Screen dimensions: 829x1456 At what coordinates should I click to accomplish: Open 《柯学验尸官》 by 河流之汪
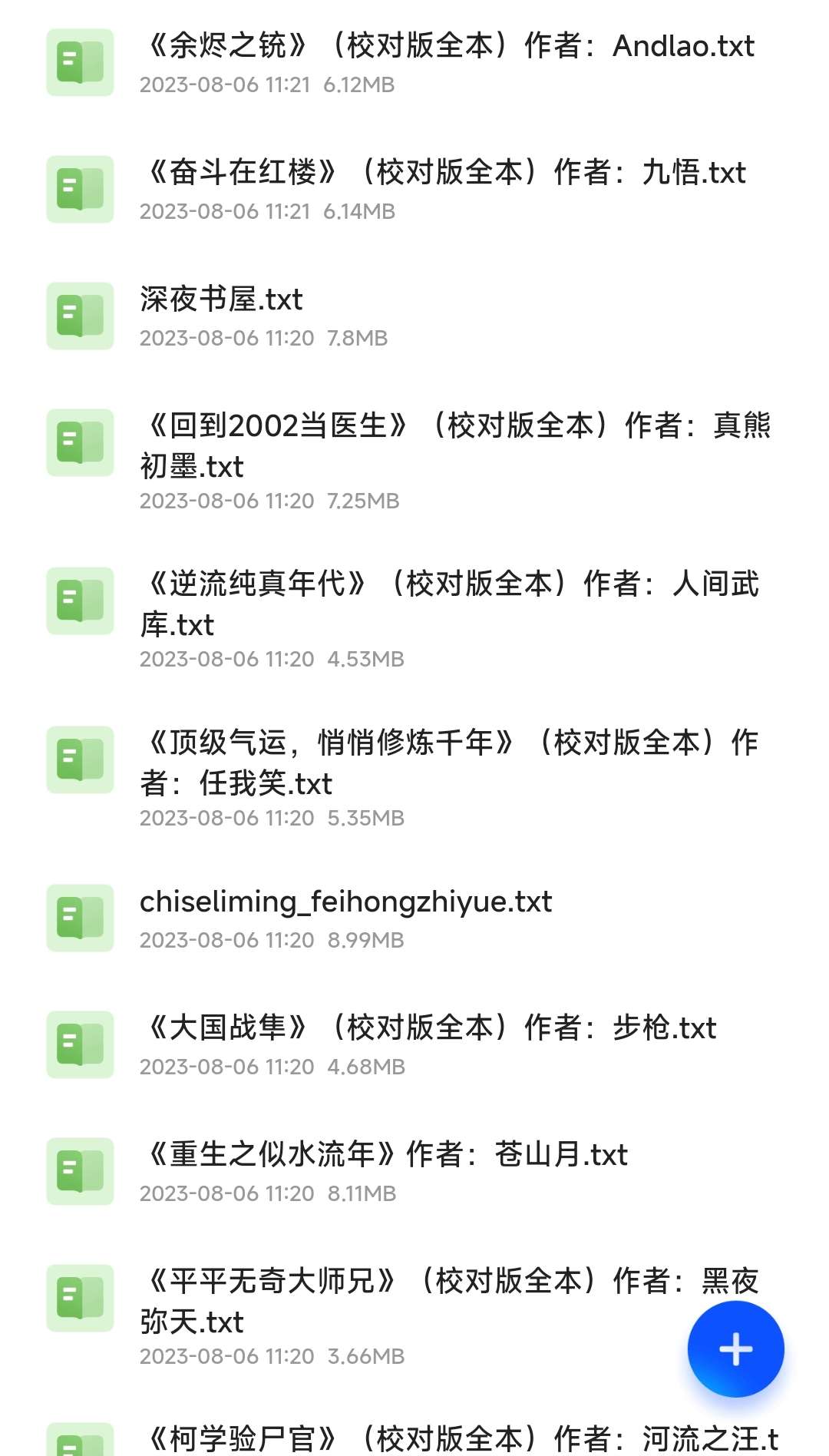pyautogui.click(x=459, y=1438)
